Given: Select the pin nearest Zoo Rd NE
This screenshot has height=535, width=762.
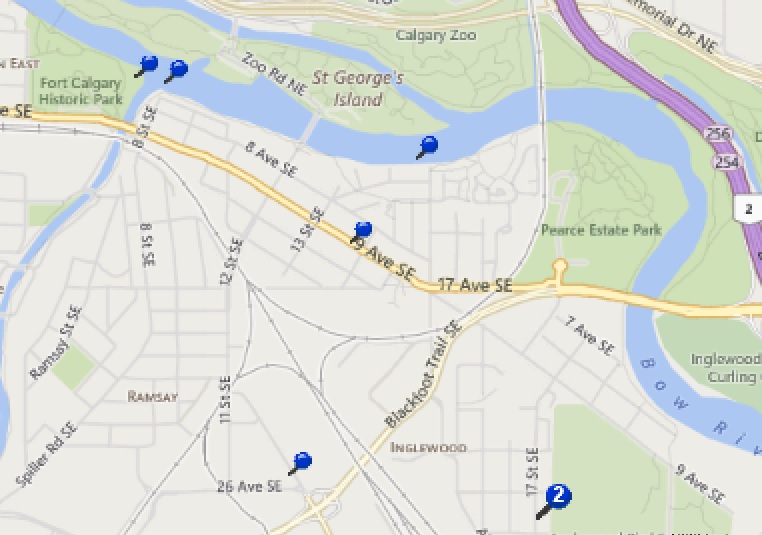Looking at the screenshot, I should tap(178, 70).
